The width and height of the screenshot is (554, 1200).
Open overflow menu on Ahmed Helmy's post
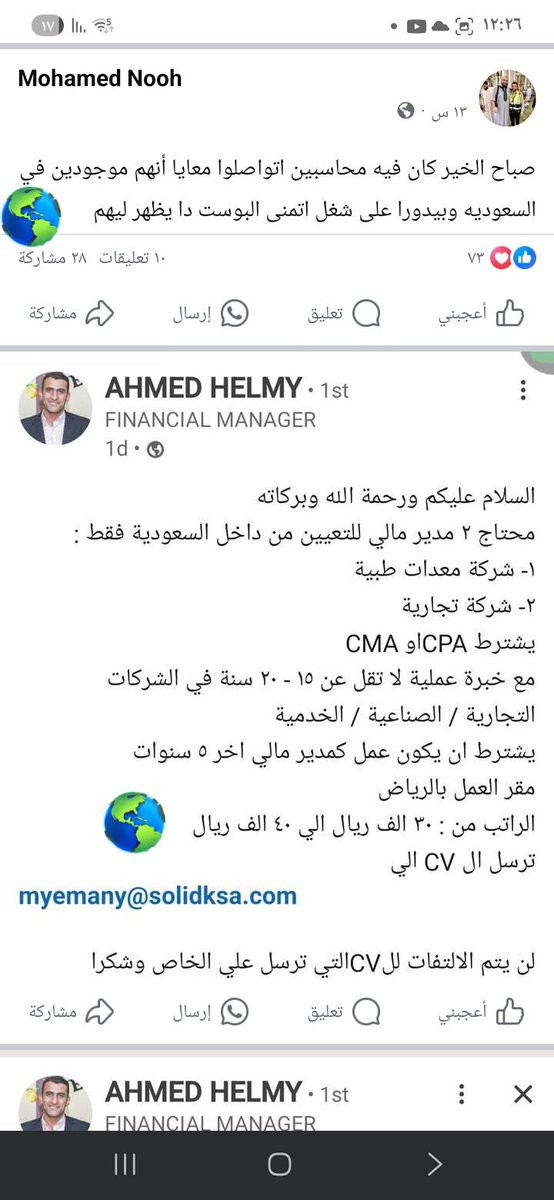click(522, 391)
